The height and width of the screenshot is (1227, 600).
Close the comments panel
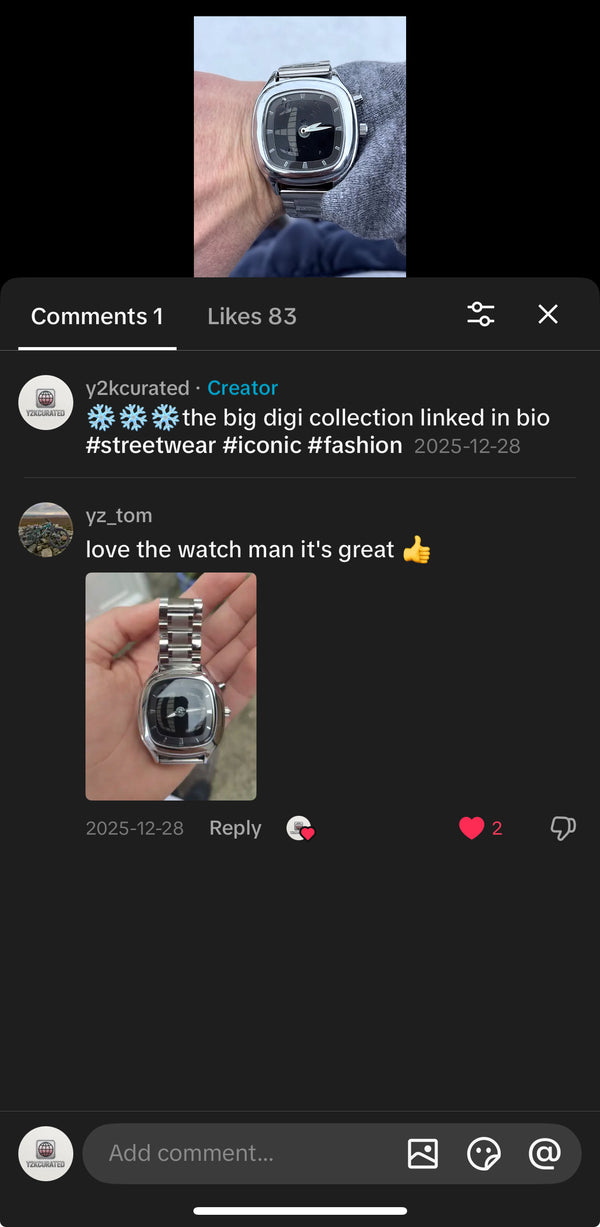(548, 314)
